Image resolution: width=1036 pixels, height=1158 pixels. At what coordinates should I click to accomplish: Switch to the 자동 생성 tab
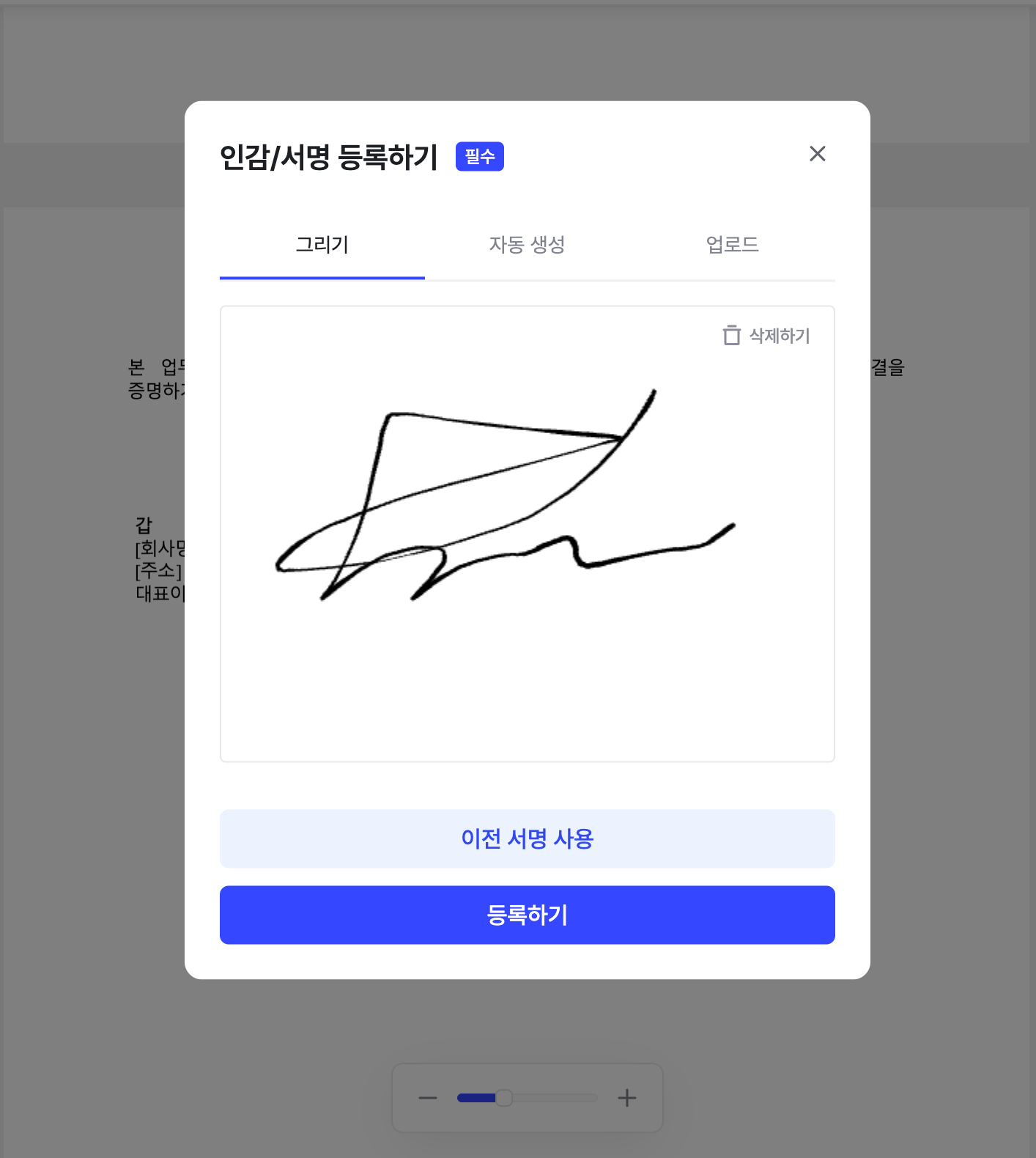[527, 245]
